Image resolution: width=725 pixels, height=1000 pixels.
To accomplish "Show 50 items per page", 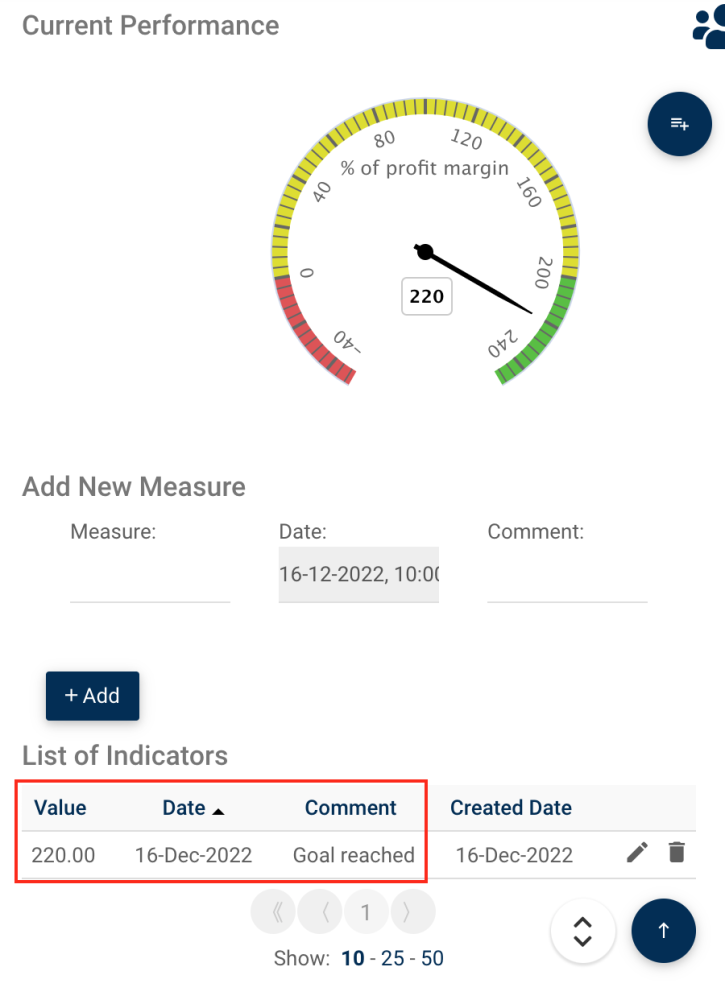I will [x=432, y=958].
